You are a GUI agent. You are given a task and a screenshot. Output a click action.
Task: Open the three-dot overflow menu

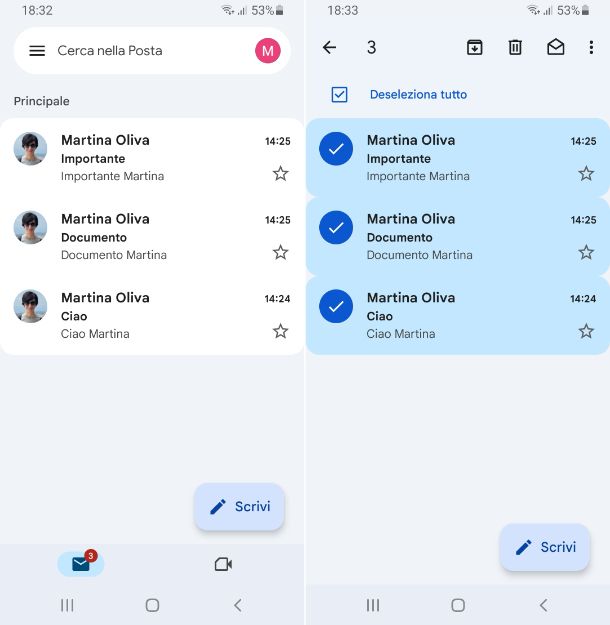(591, 47)
